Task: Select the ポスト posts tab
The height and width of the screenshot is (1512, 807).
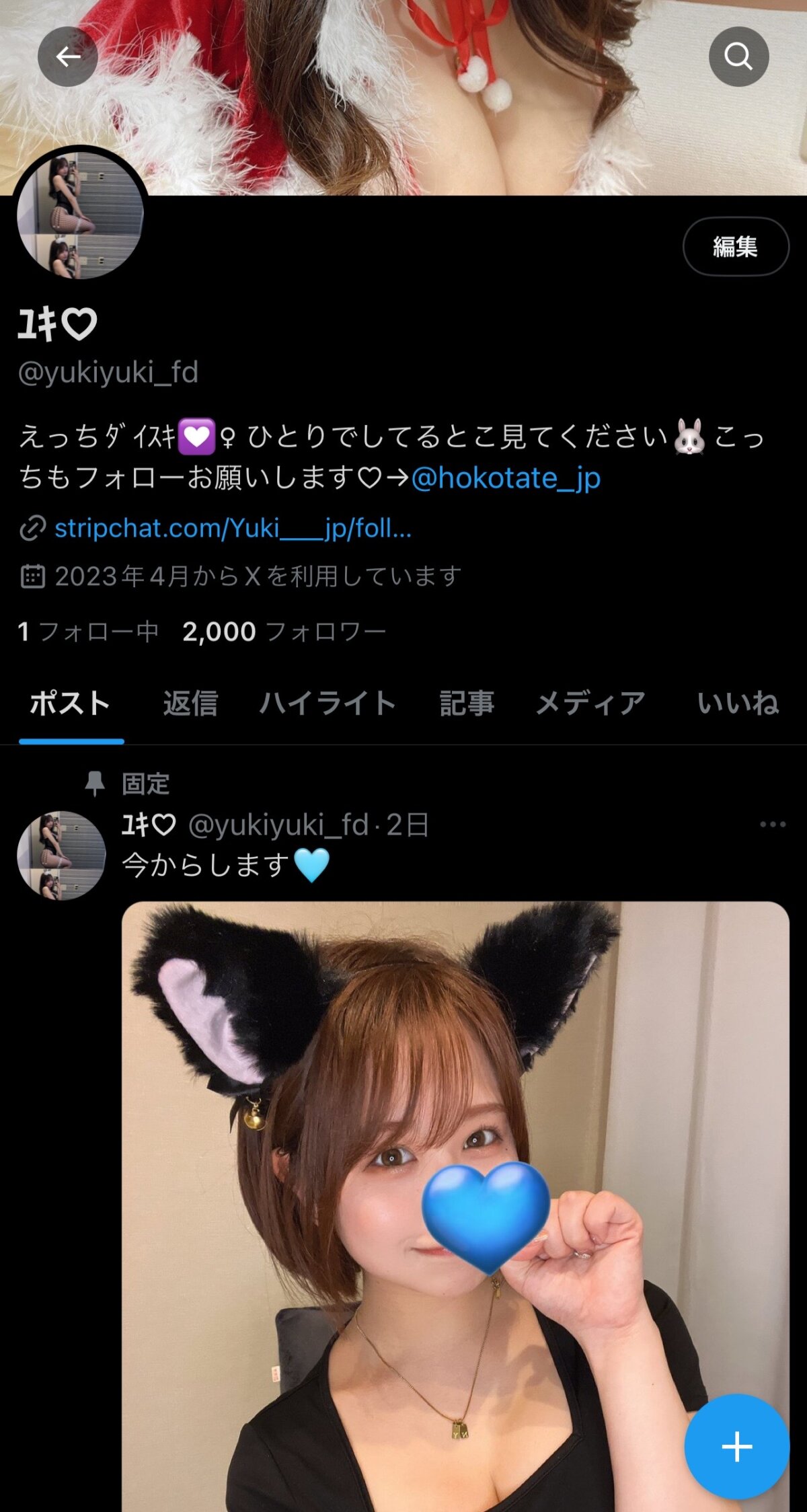Action: (x=71, y=704)
